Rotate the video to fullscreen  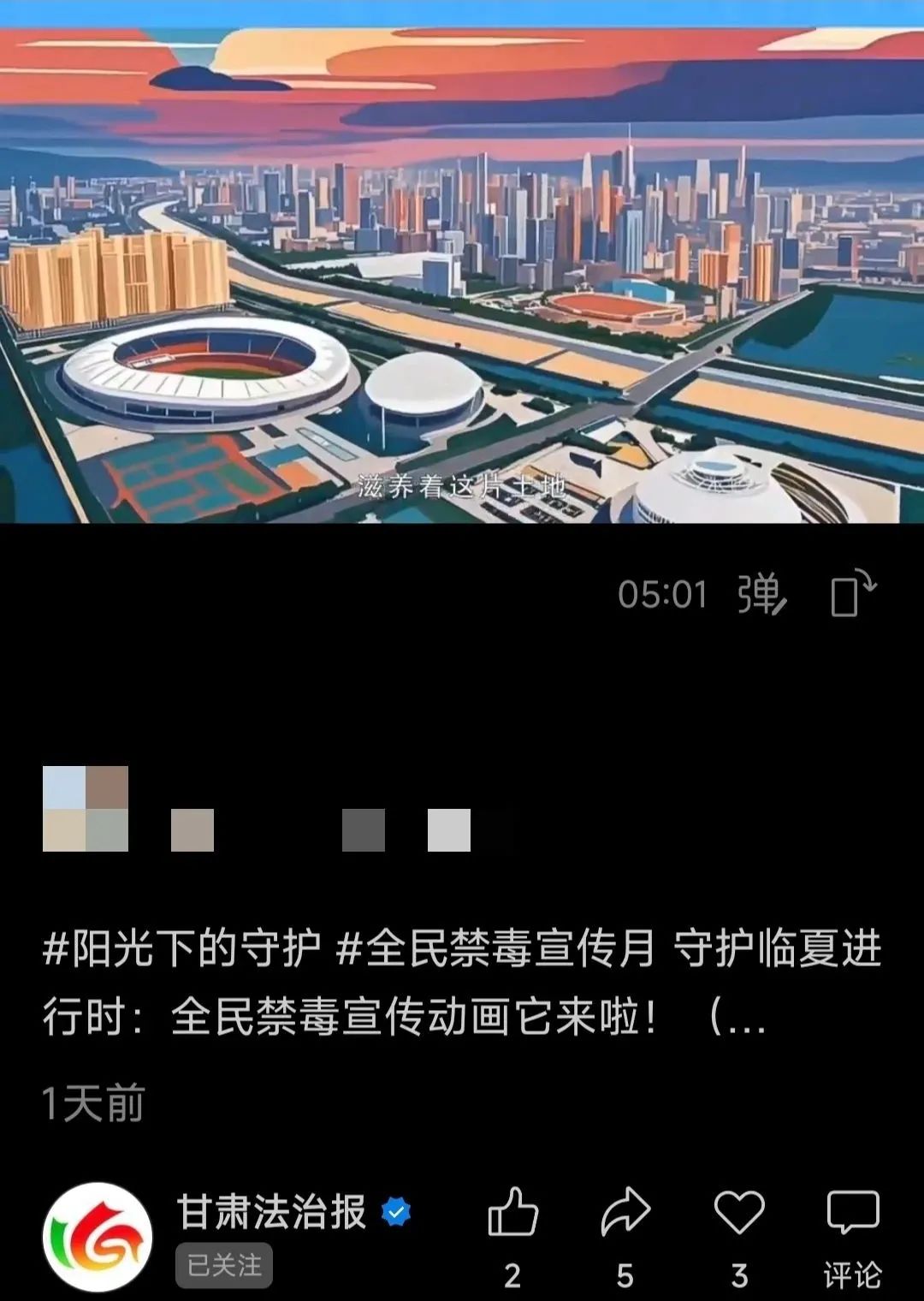click(852, 593)
